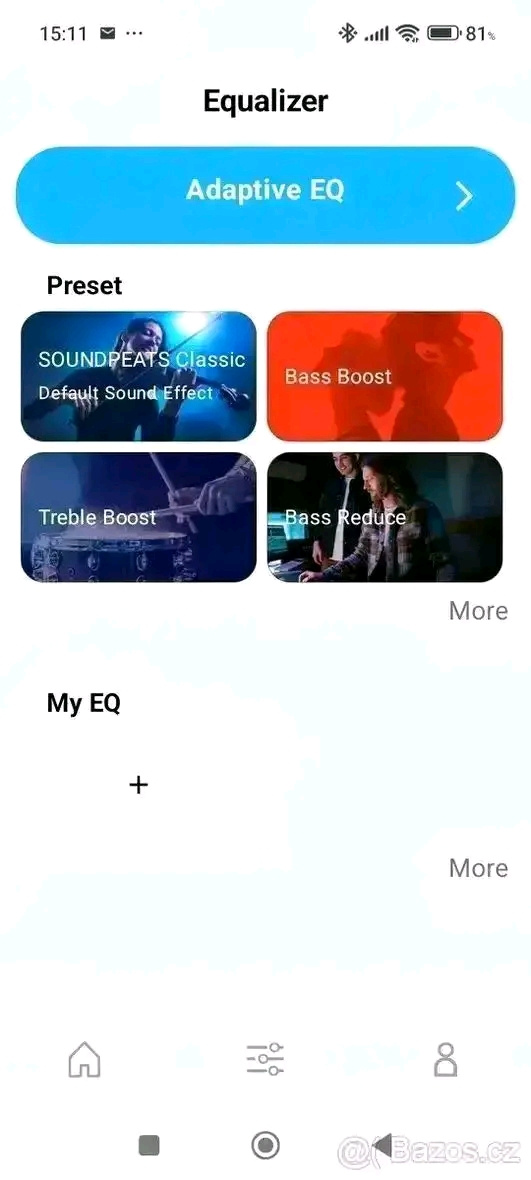
Task: Pick the Bass Reduce preset
Action: (x=385, y=517)
